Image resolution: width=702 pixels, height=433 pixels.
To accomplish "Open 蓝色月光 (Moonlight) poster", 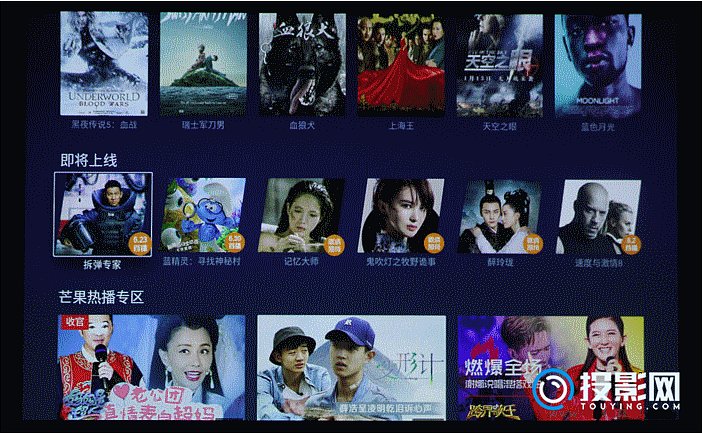I will point(598,65).
